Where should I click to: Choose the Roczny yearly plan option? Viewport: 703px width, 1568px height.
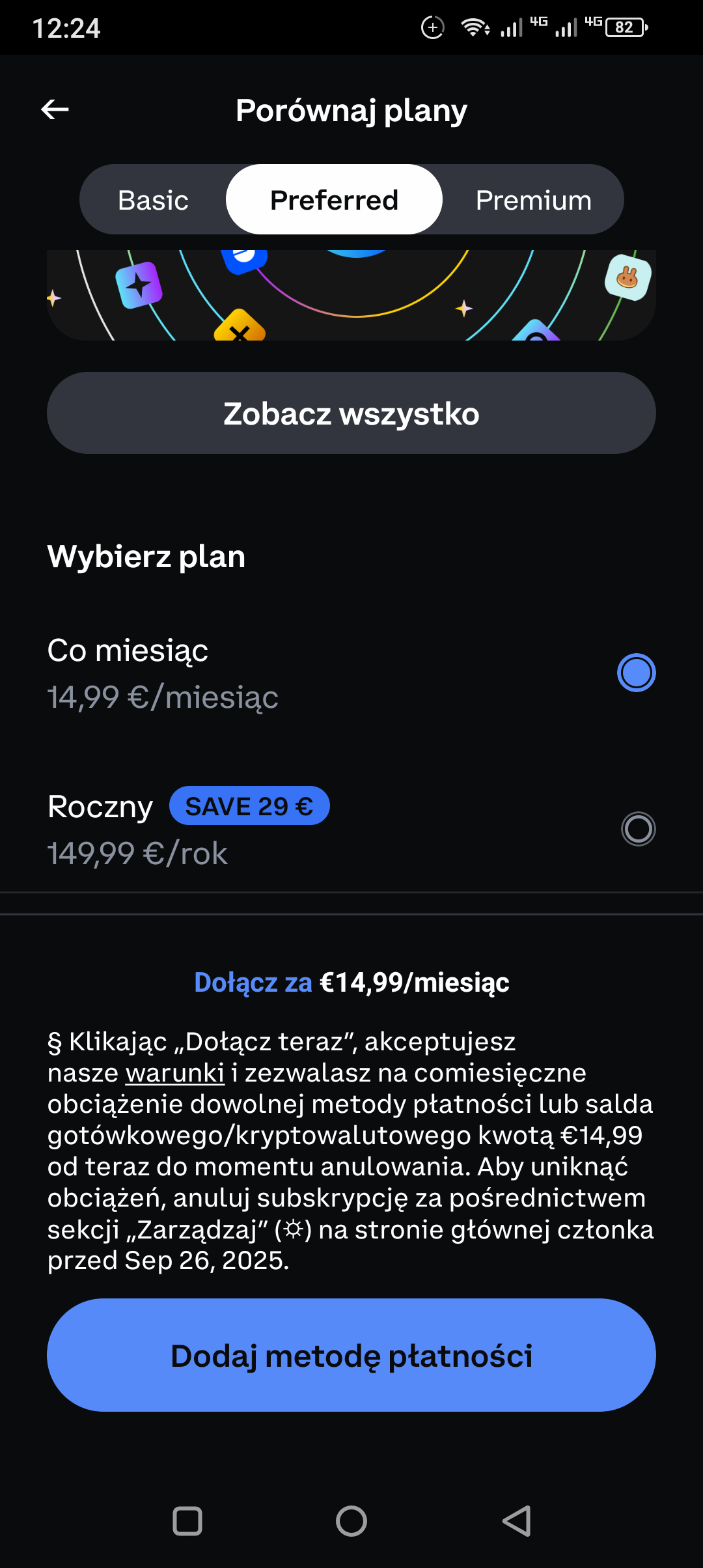(638, 829)
